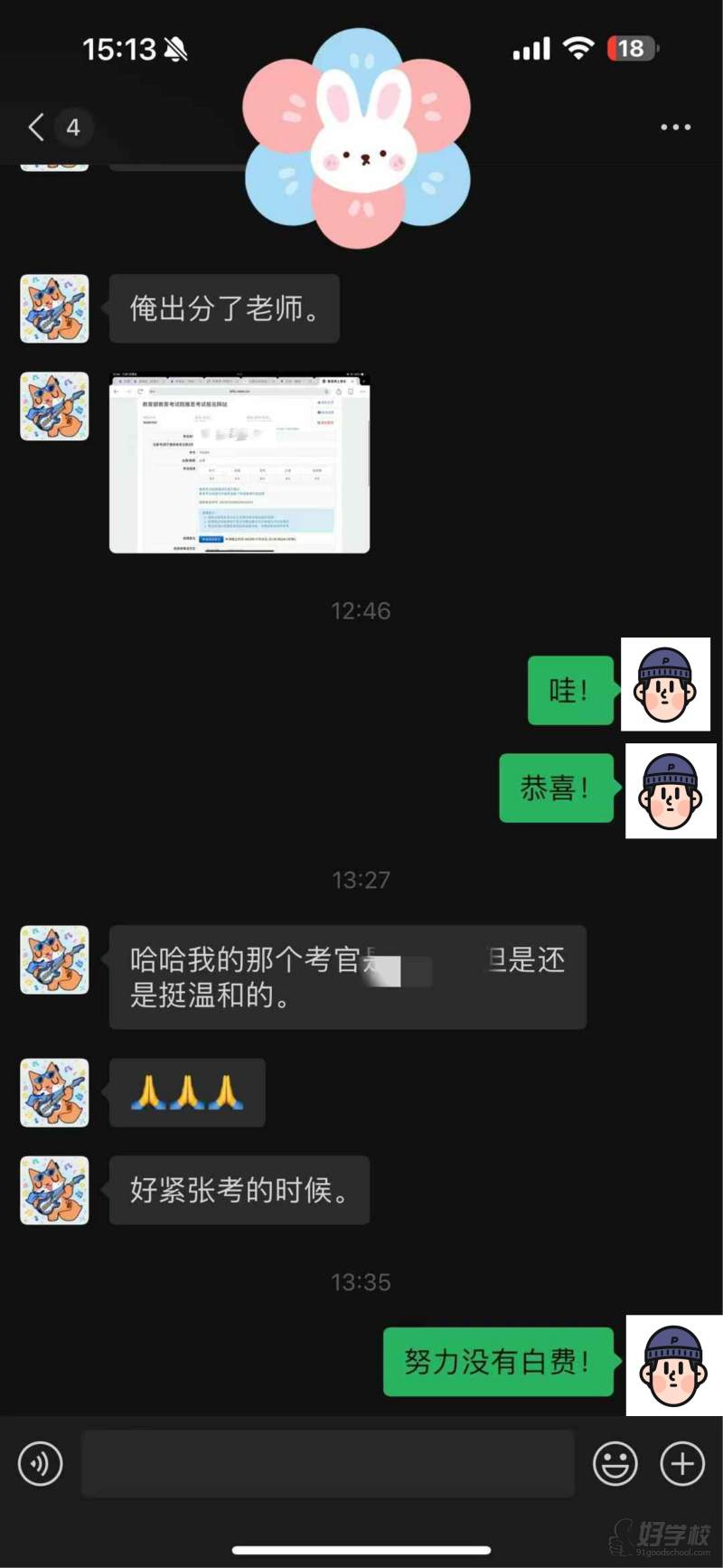Open the emoji sticker panel

pyautogui.click(x=615, y=1464)
